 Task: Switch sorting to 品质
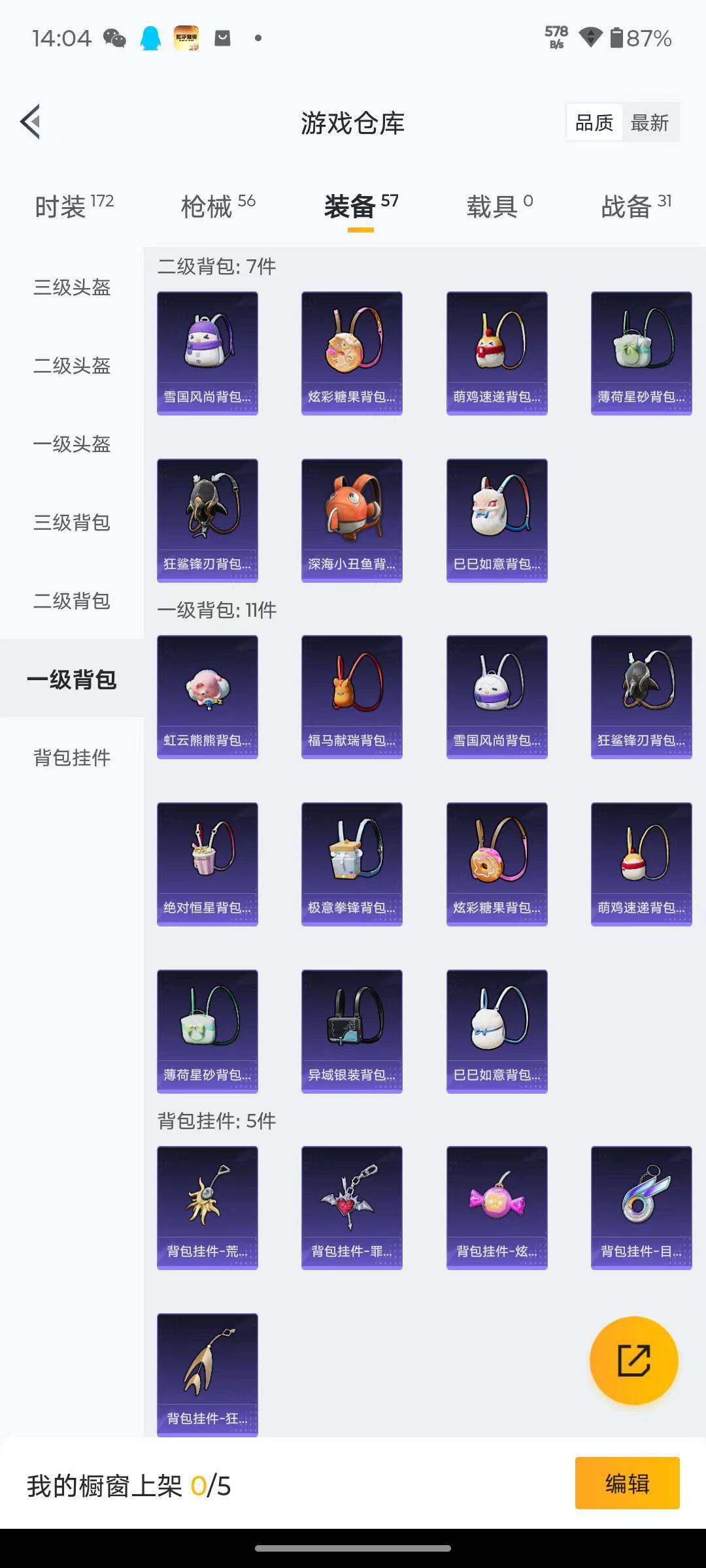pos(593,122)
